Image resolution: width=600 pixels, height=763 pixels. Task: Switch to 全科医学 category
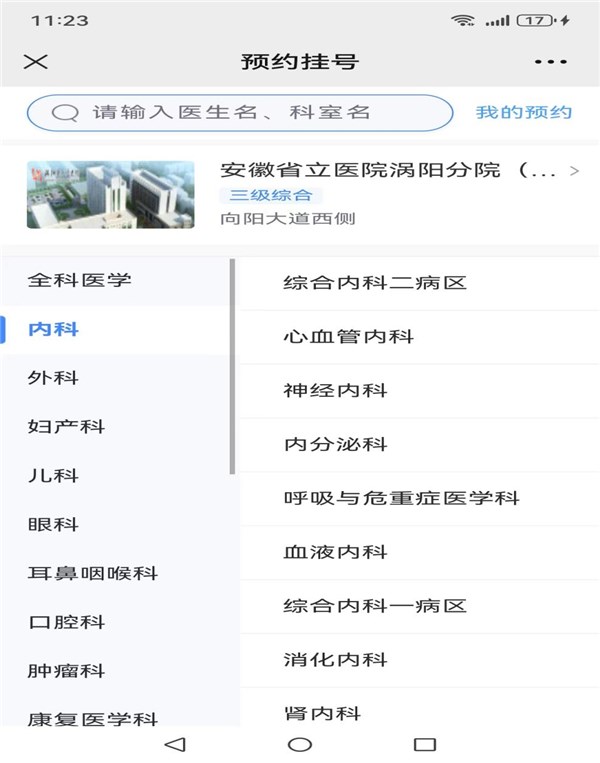click(x=80, y=281)
